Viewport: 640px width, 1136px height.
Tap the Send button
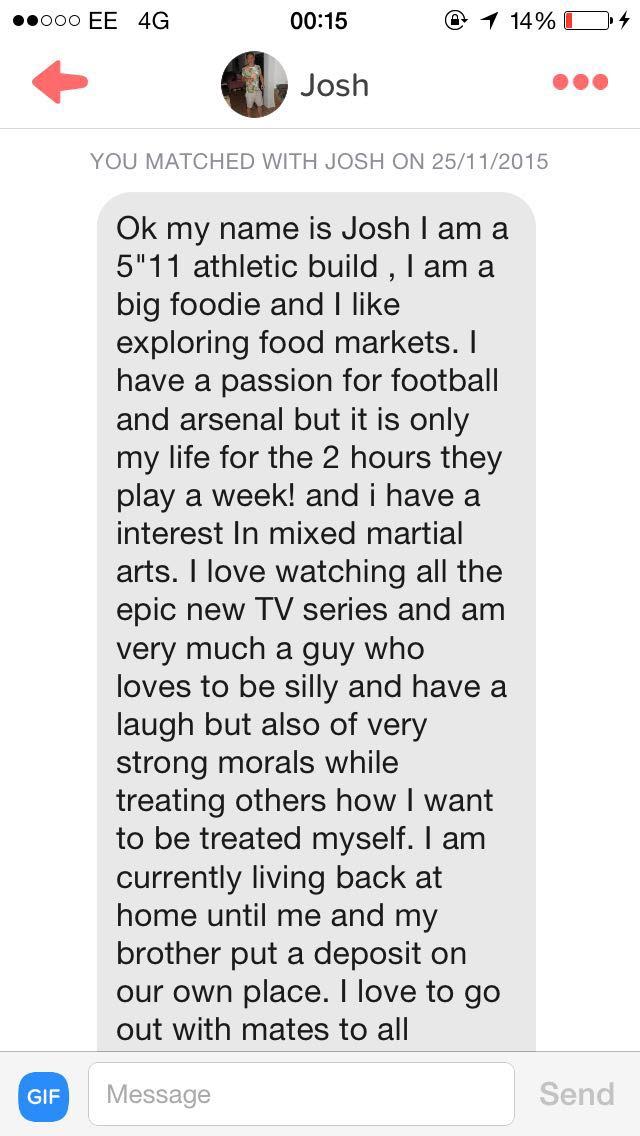576,1094
